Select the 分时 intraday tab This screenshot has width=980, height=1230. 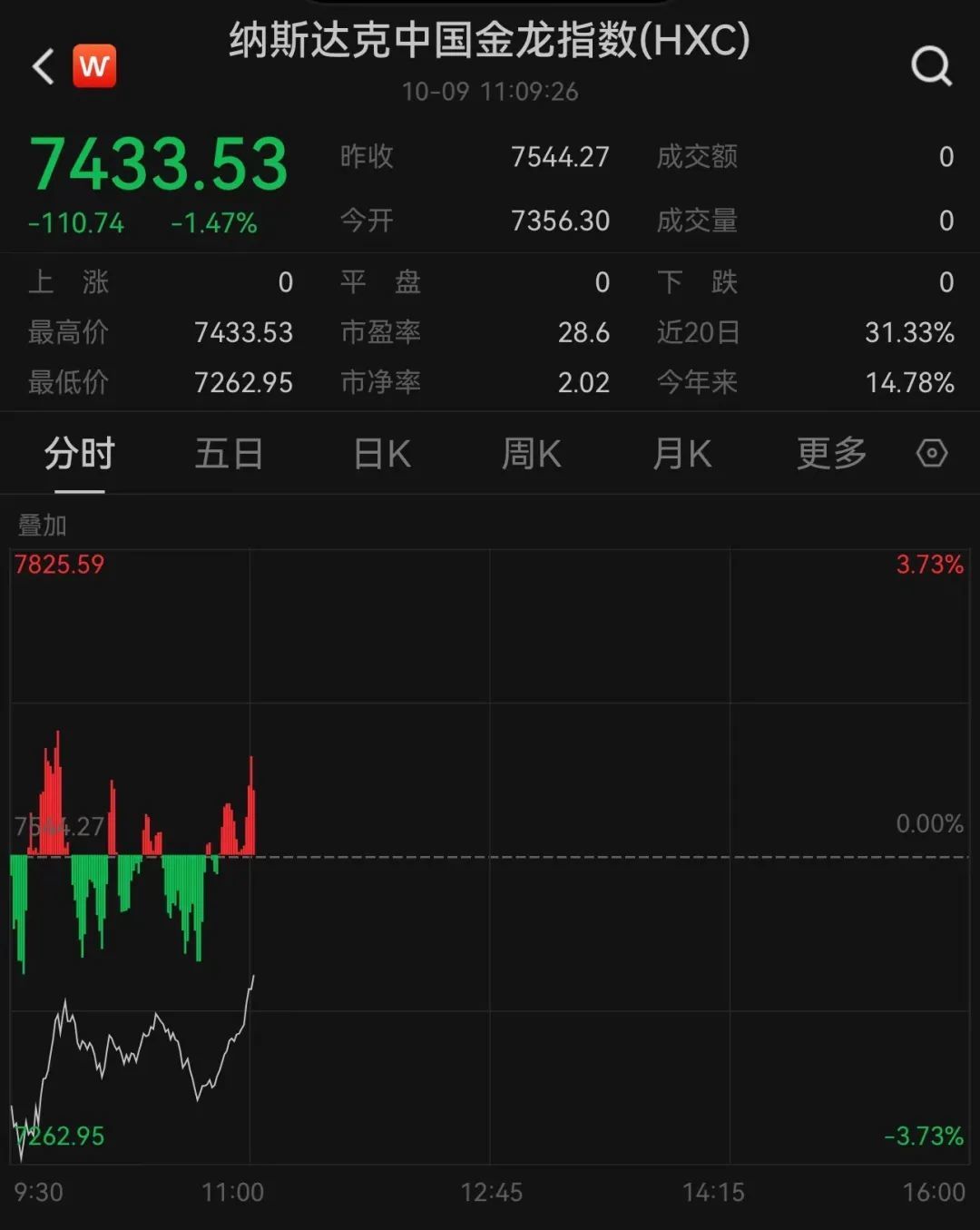(x=80, y=454)
